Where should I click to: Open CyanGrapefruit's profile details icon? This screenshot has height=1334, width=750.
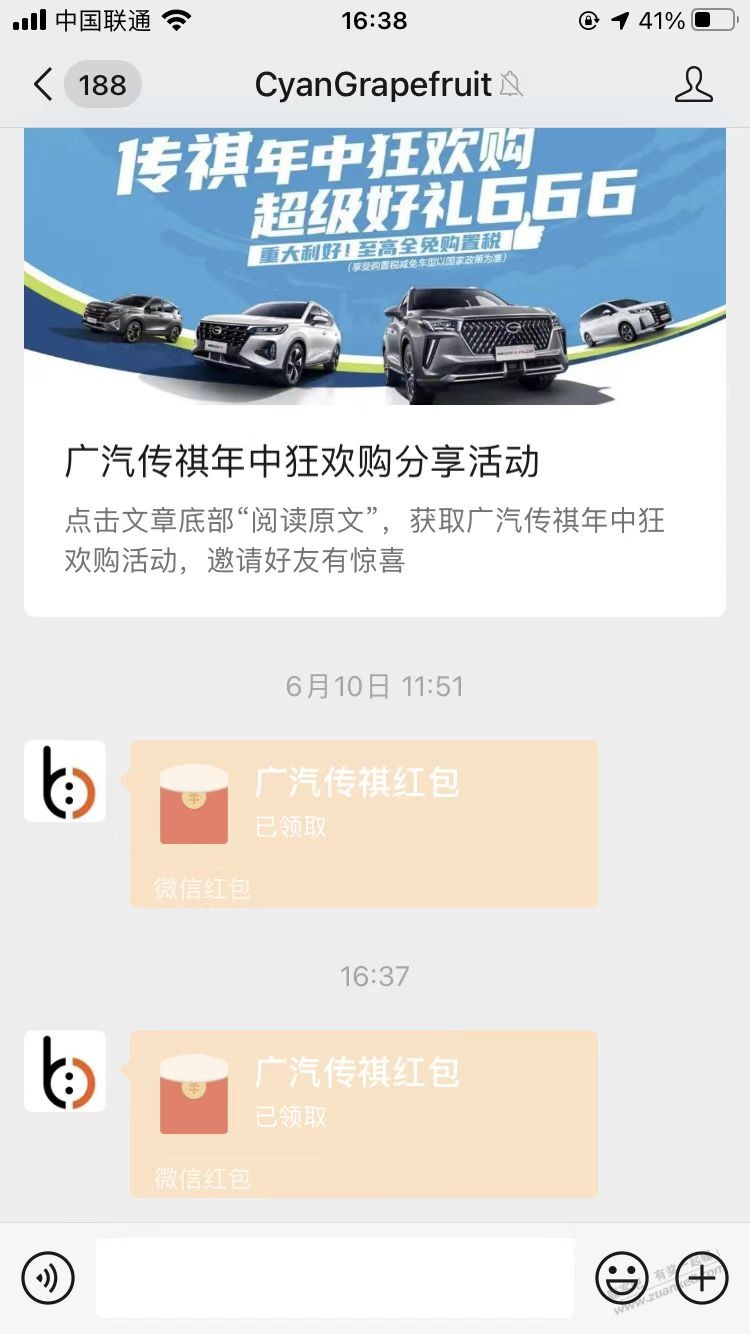pos(693,85)
